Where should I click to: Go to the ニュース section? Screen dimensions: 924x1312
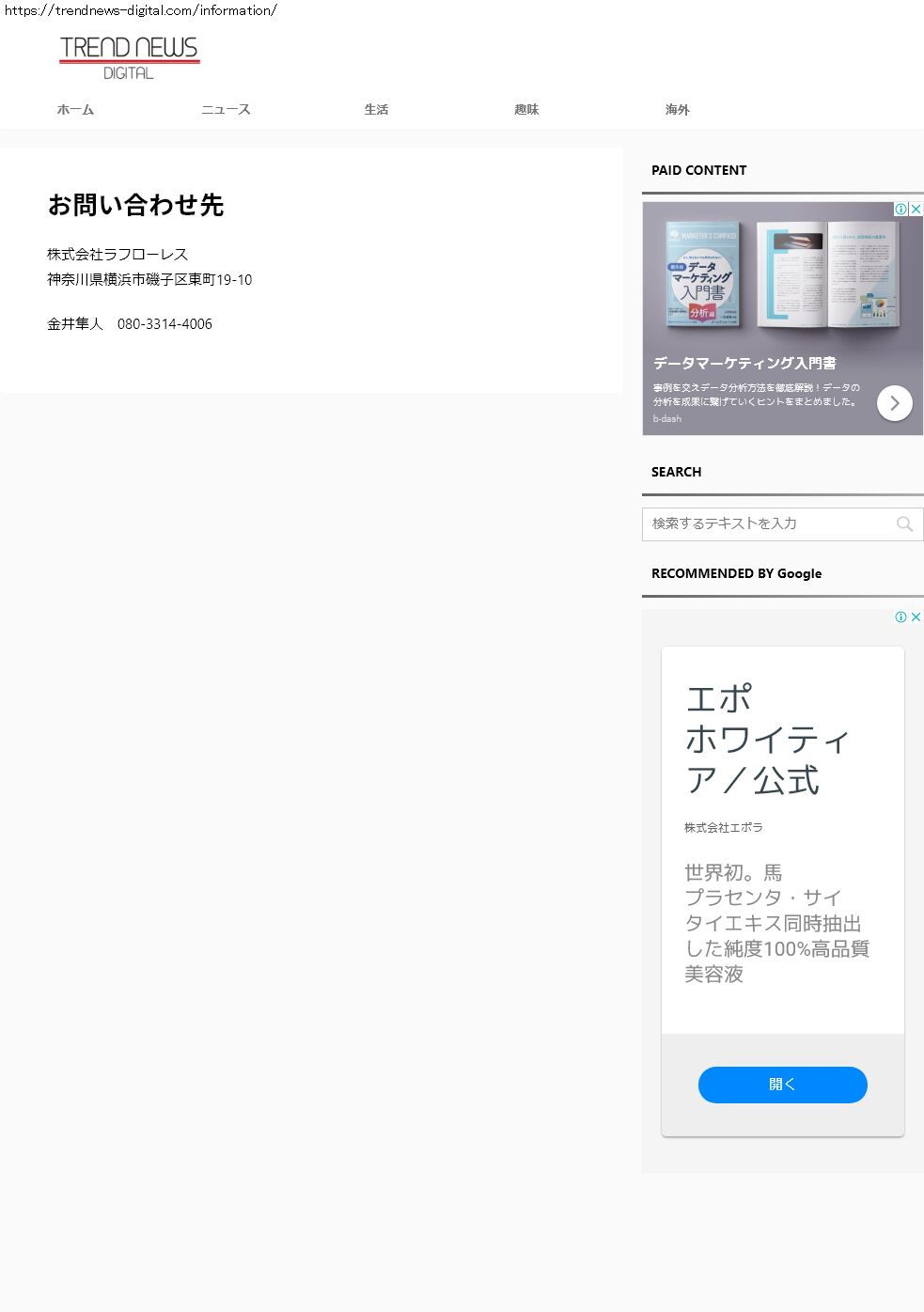pos(226,110)
